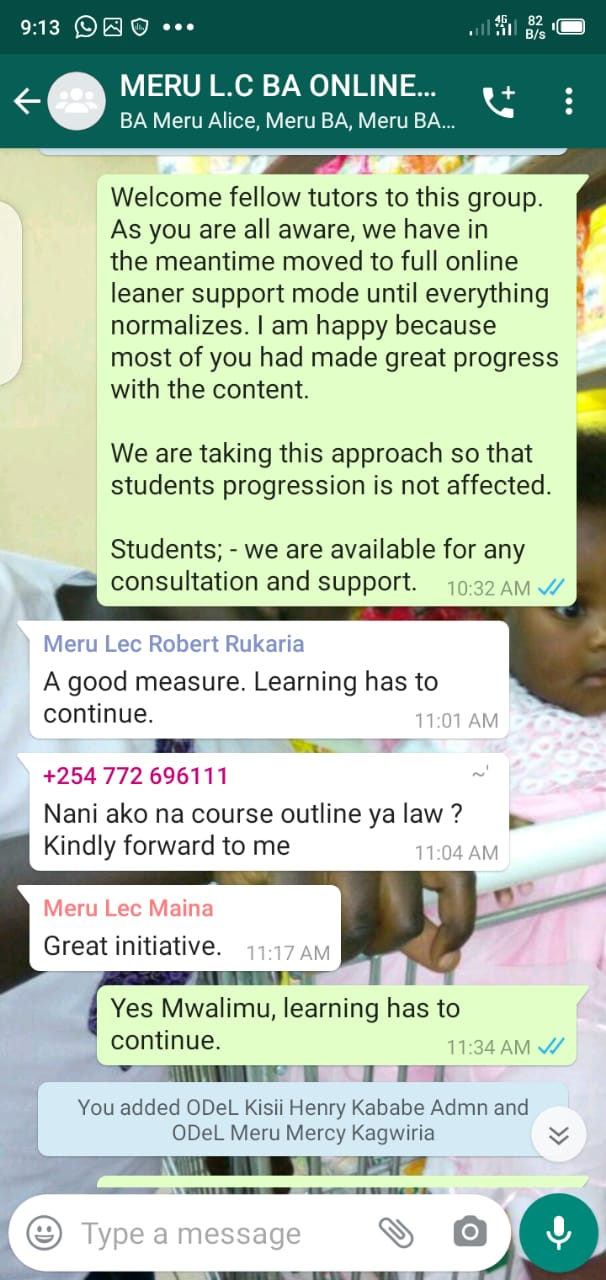Jump to the latest messages

coord(558,1135)
